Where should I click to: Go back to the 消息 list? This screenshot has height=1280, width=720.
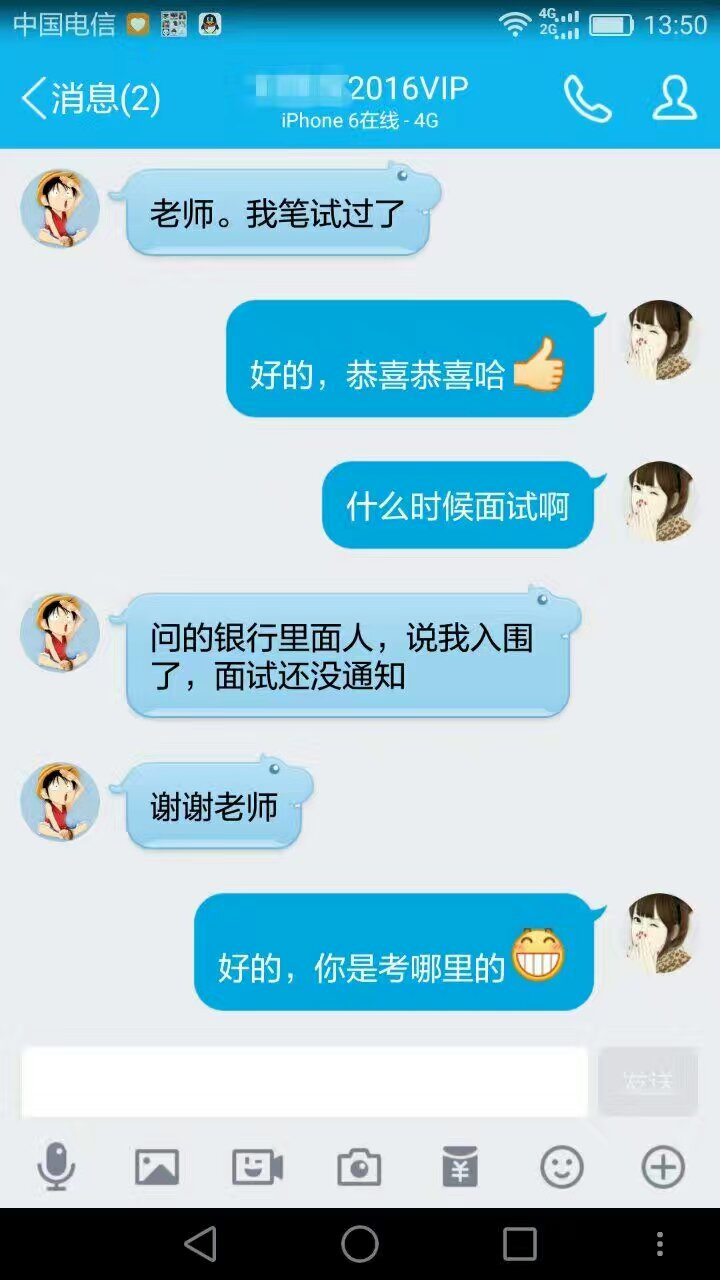point(90,99)
